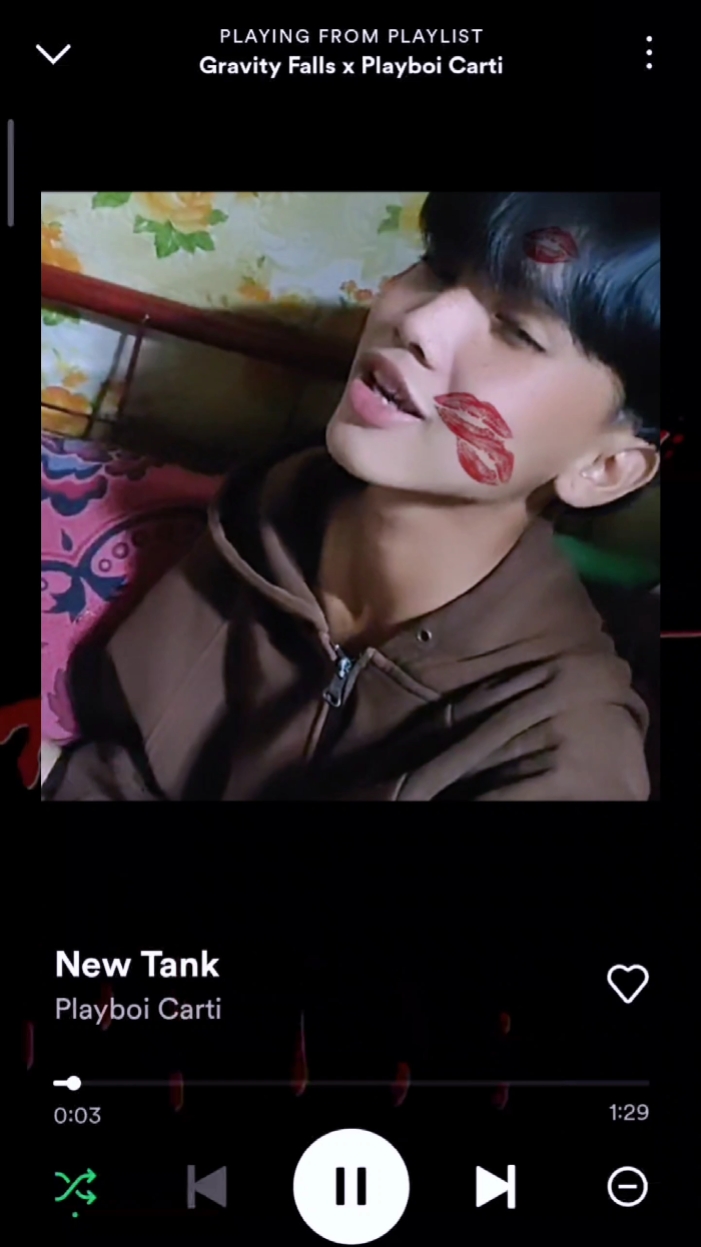
Task: Toggle shuffle mode off
Action: (x=76, y=1186)
